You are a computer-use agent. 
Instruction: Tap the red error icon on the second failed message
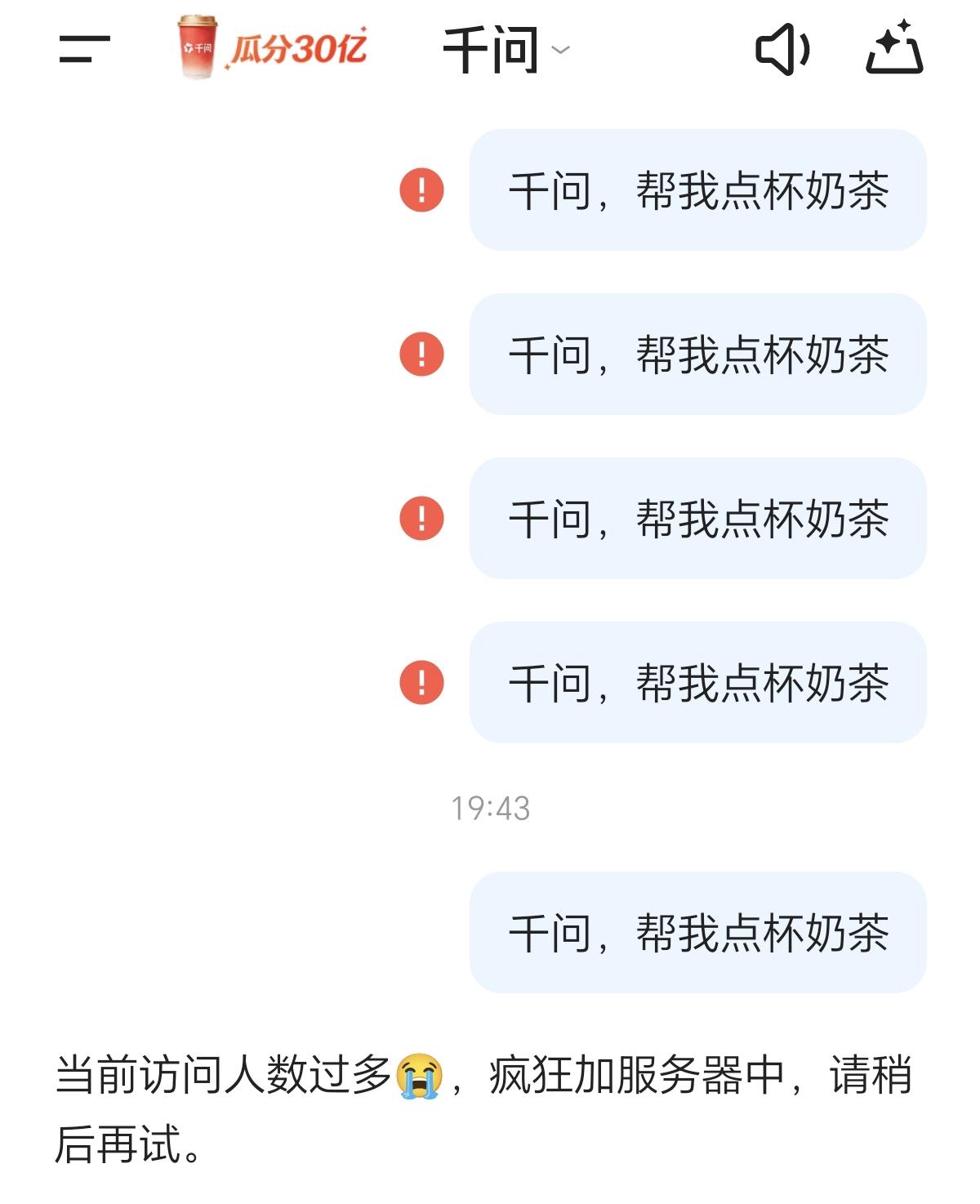click(421, 355)
